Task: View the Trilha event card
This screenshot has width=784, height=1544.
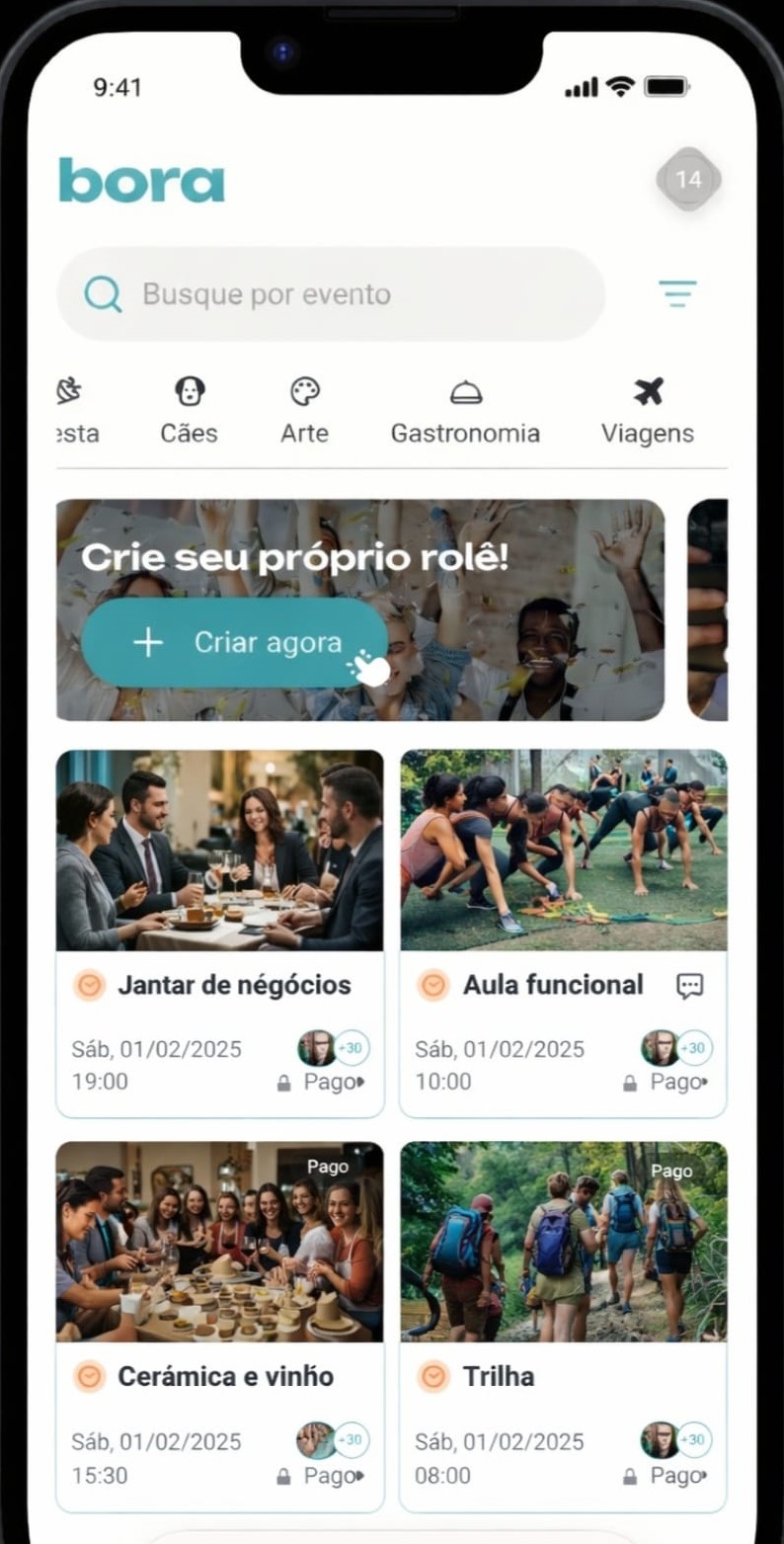Action: point(563,1324)
